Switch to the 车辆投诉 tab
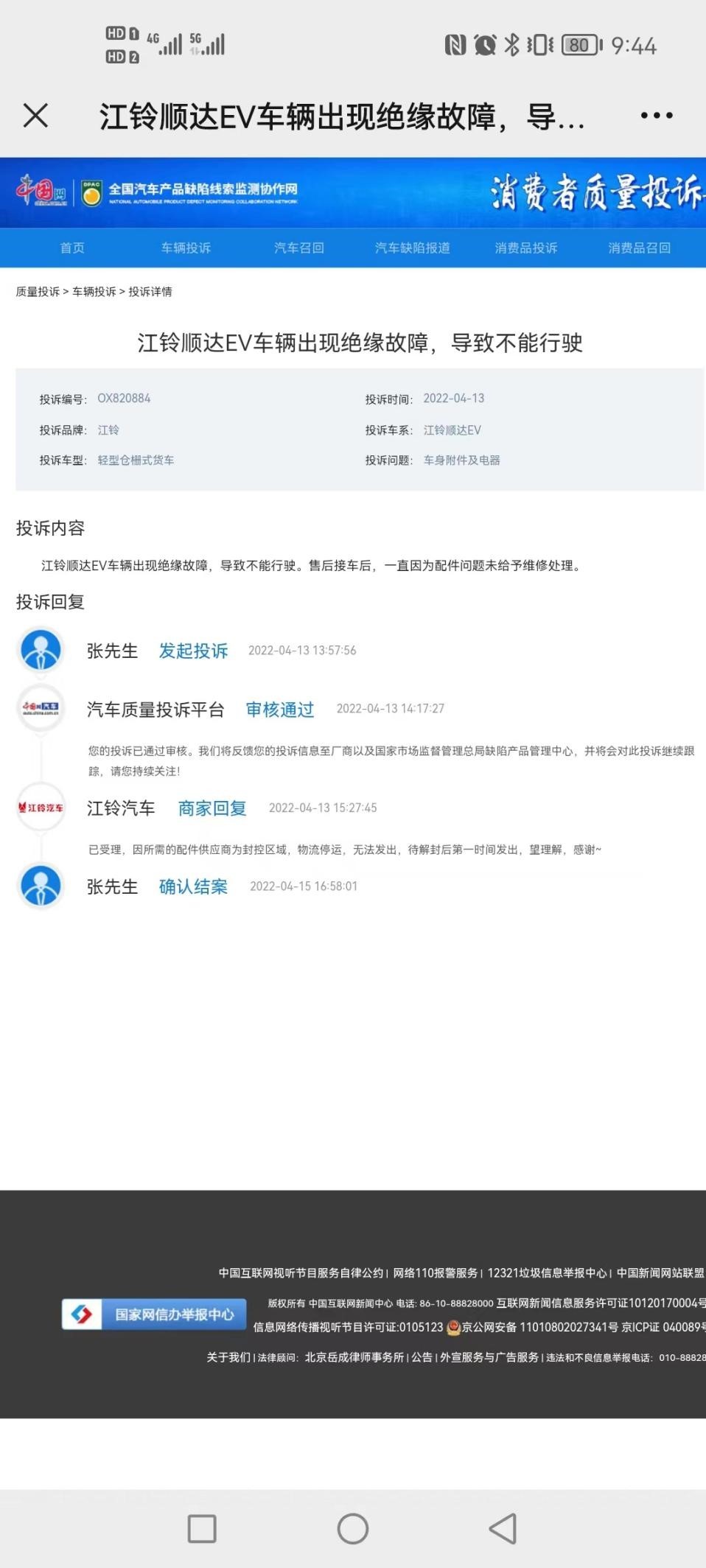 coord(186,248)
